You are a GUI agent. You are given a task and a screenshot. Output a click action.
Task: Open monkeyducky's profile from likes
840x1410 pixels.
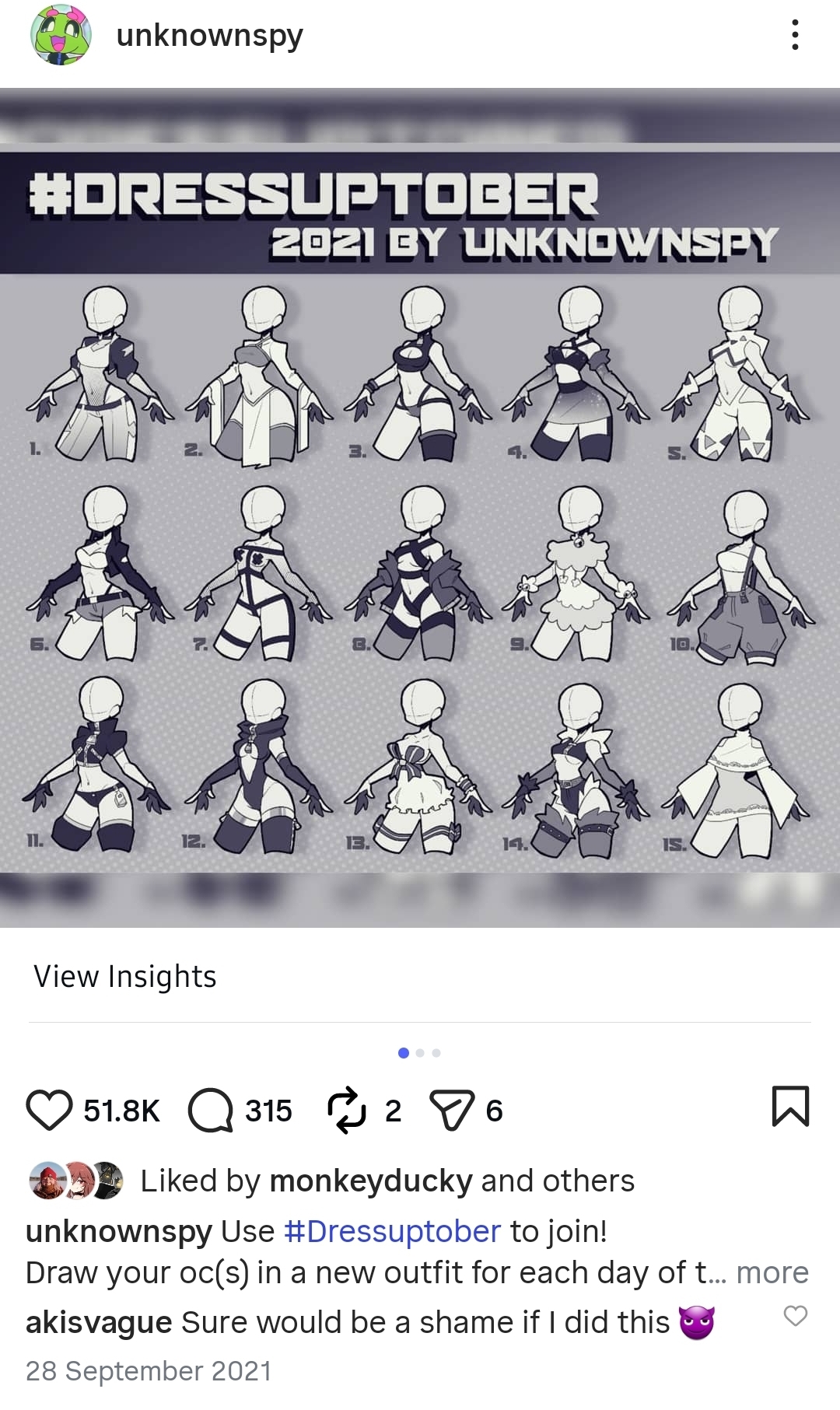tap(370, 1181)
